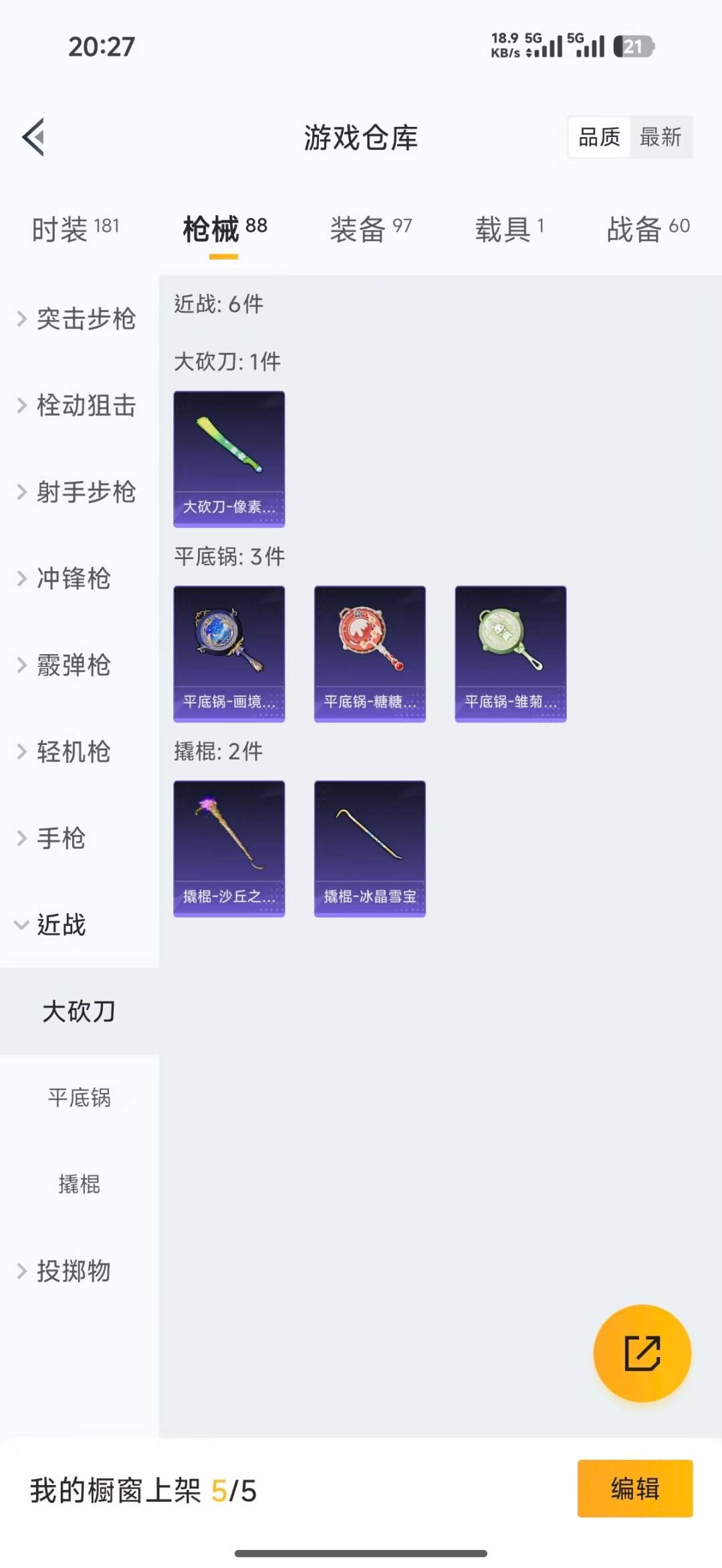Select the 大砍刀-像素 machete thumbnail

[x=229, y=458]
